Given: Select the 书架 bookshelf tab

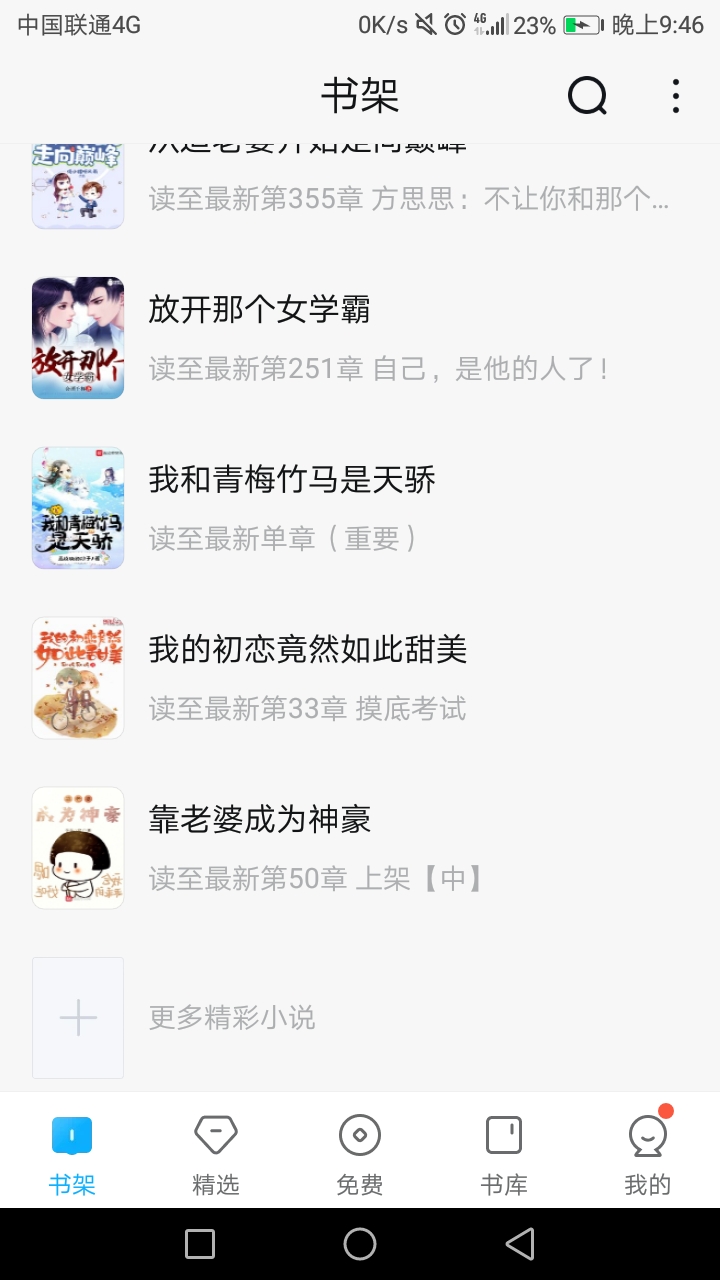Looking at the screenshot, I should (x=72, y=1156).
